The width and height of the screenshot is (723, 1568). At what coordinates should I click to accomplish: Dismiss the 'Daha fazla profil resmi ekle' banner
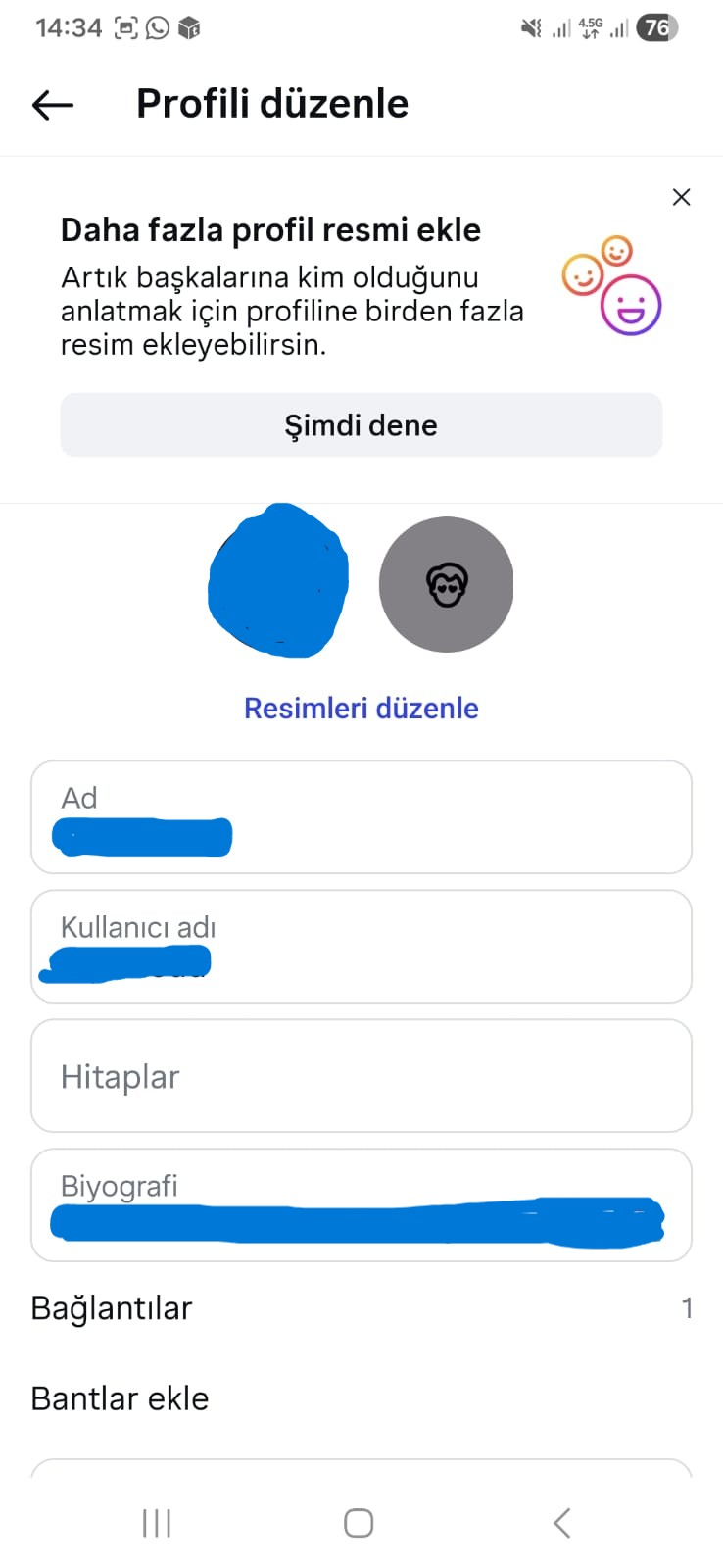pos(681,196)
